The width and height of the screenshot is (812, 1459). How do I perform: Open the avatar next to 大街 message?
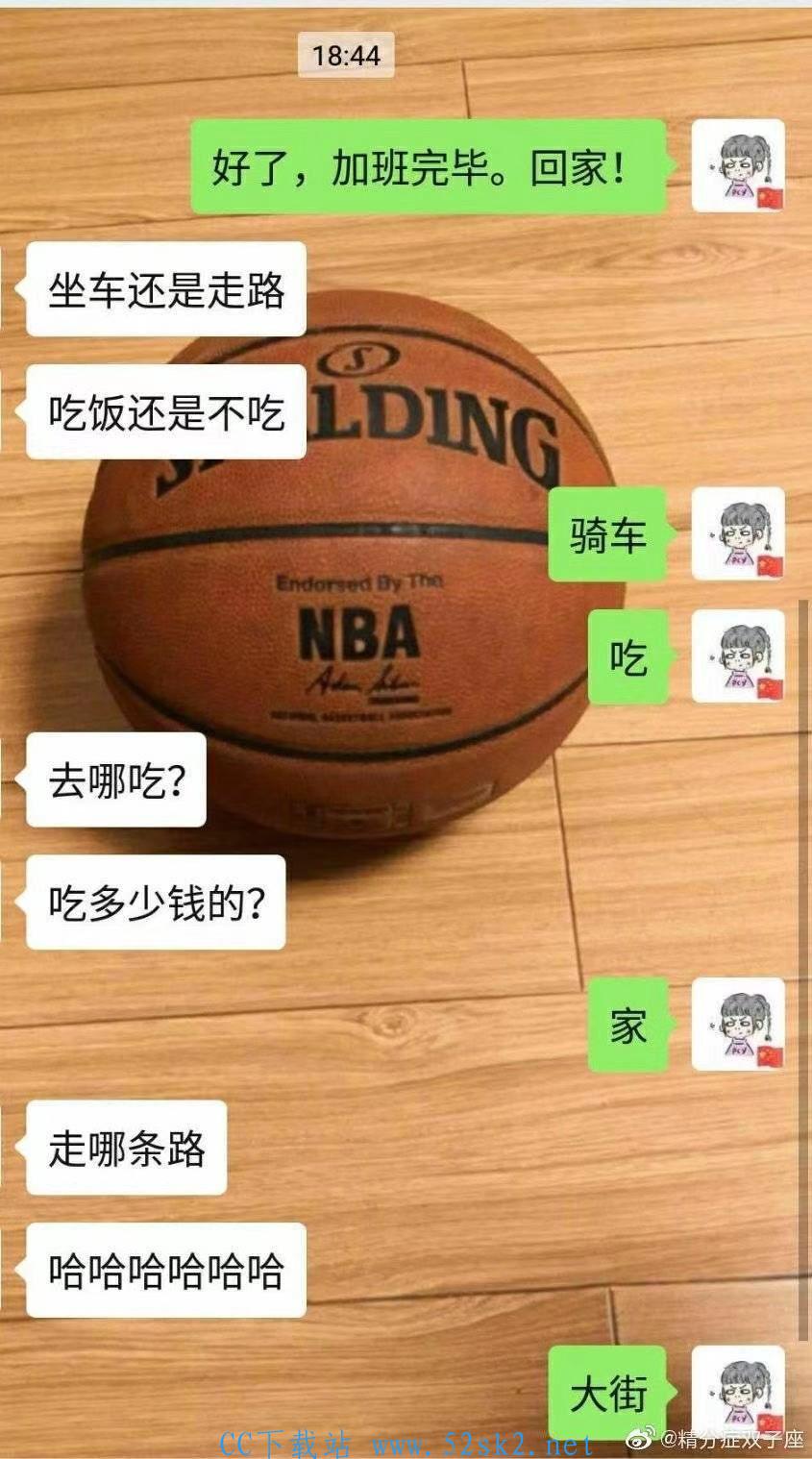[x=738, y=1393]
